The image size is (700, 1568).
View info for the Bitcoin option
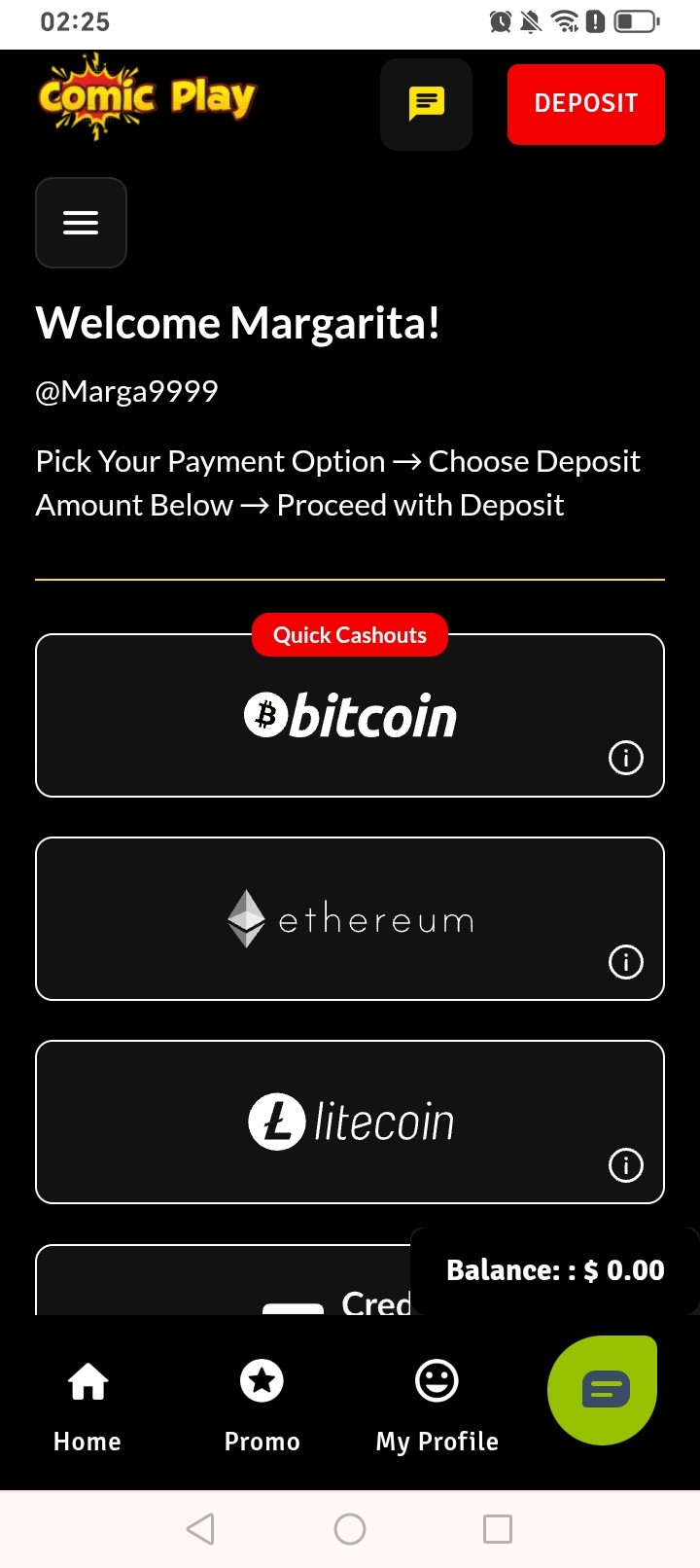click(625, 758)
